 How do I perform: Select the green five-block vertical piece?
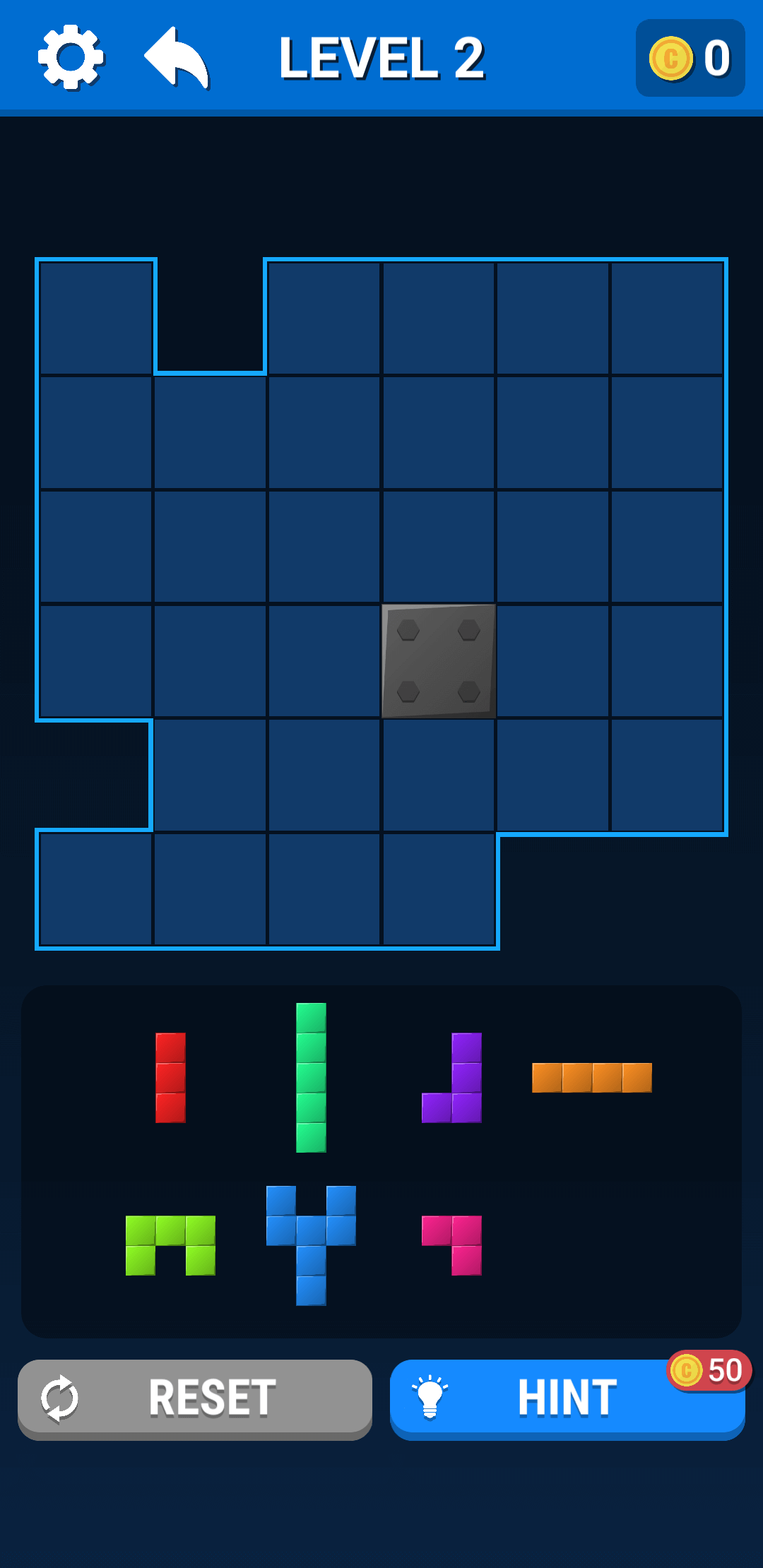pyautogui.click(x=311, y=1078)
